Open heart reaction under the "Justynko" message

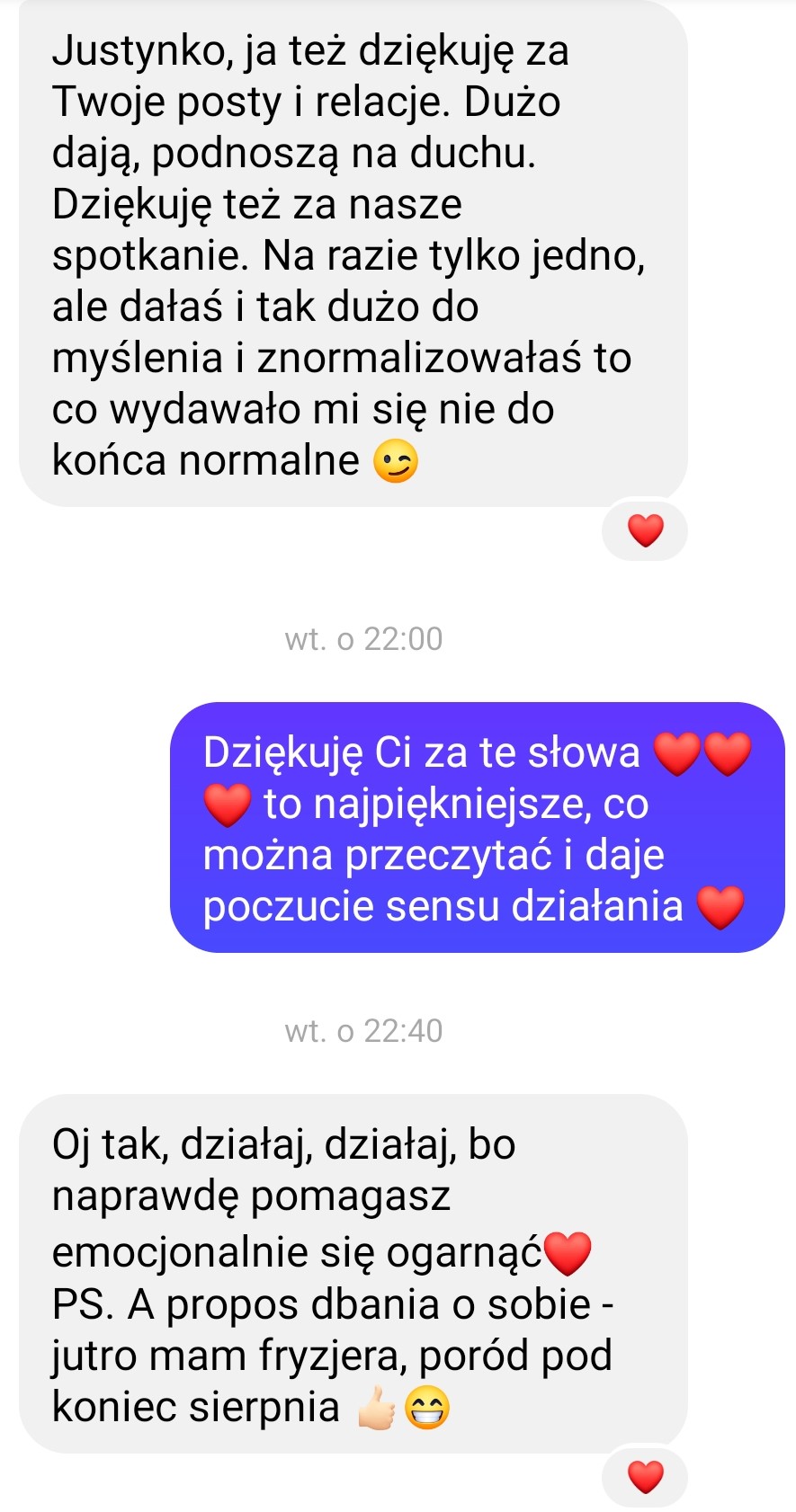(645, 530)
